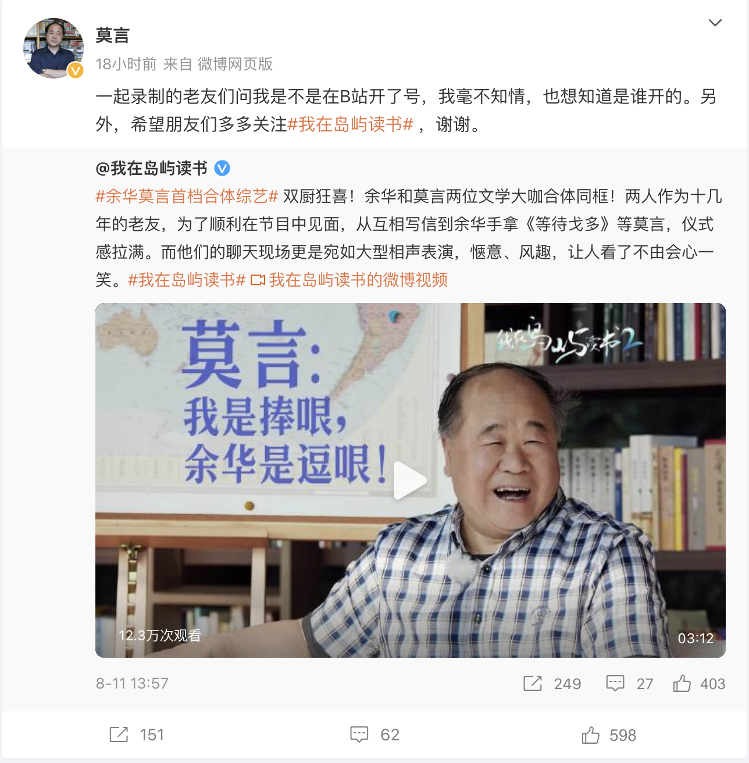Open the #余华莫言首档合体综艺# hashtag
The width and height of the screenshot is (749, 763).
click(x=186, y=196)
